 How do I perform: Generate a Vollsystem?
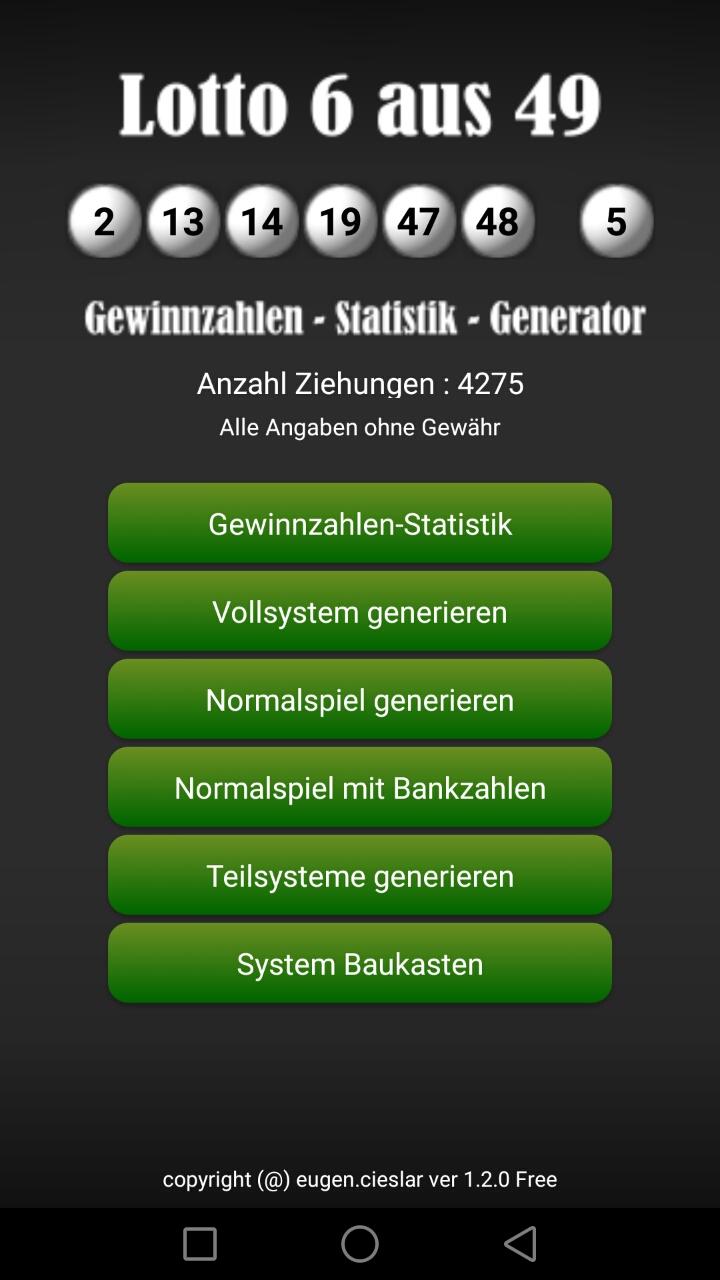pos(360,611)
